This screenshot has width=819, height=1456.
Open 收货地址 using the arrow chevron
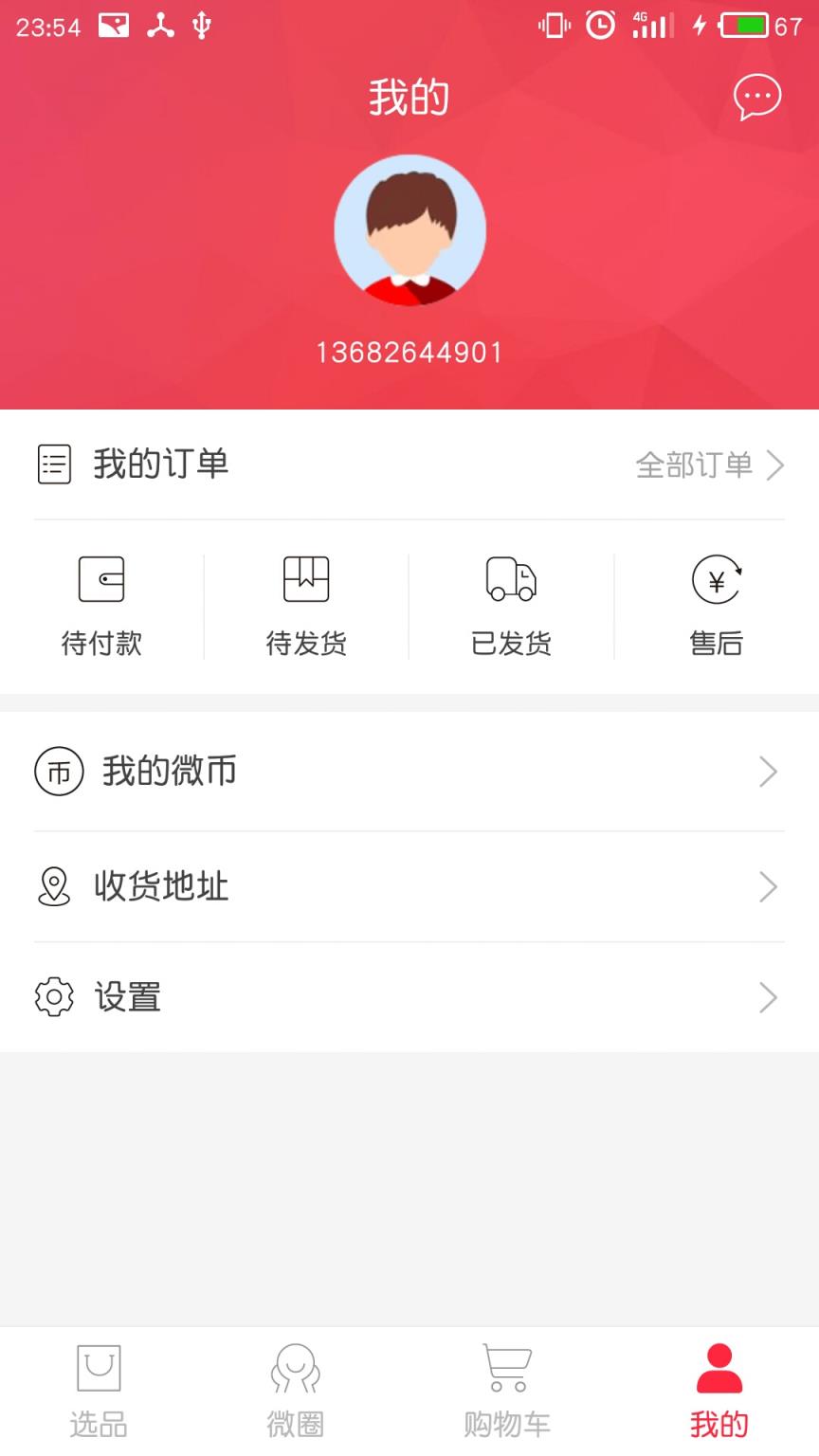pos(769,887)
